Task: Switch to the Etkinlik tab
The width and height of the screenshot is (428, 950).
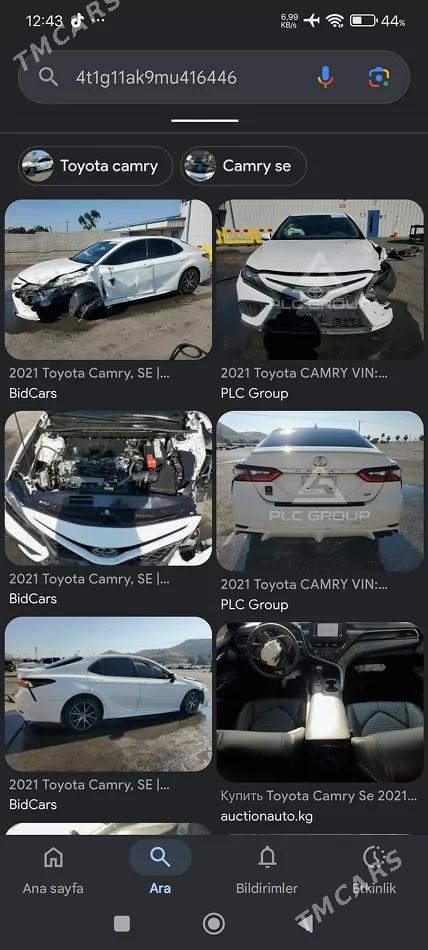Action: (374, 869)
